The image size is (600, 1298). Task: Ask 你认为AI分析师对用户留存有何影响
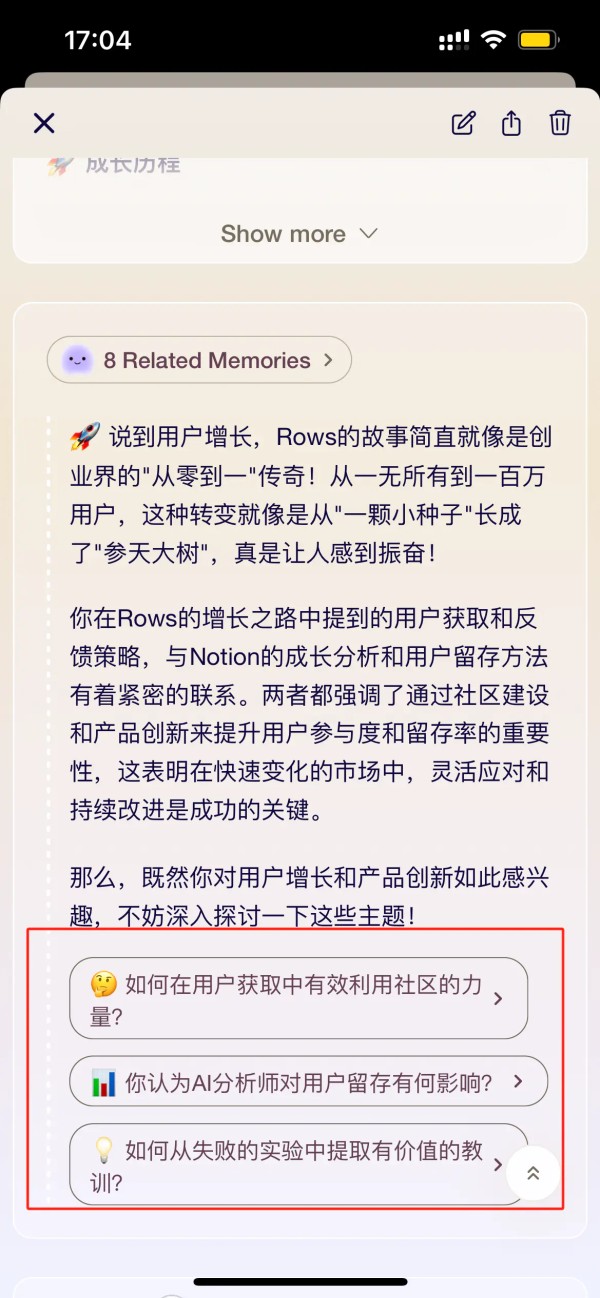[x=308, y=1081]
